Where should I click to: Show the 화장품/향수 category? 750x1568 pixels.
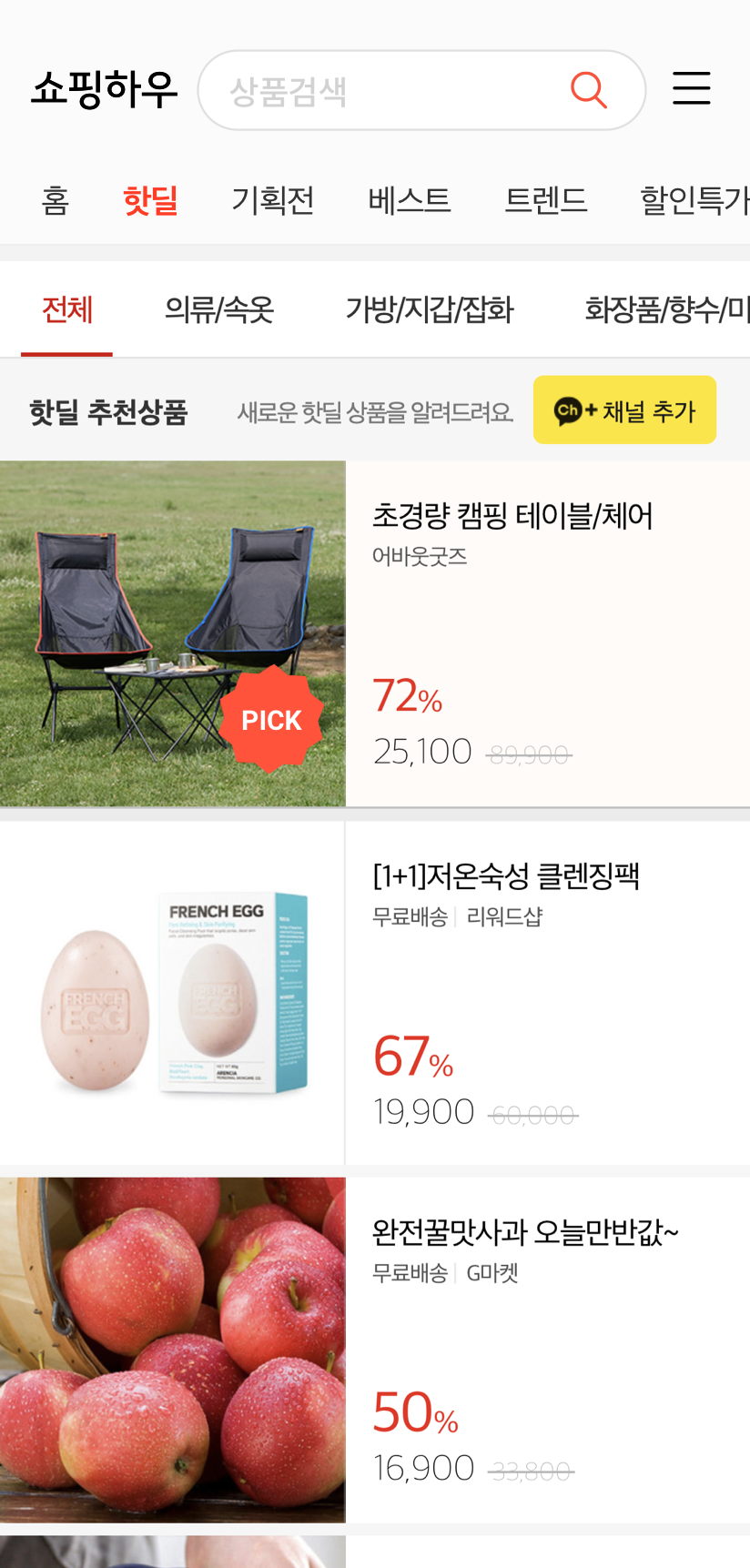pos(666,310)
